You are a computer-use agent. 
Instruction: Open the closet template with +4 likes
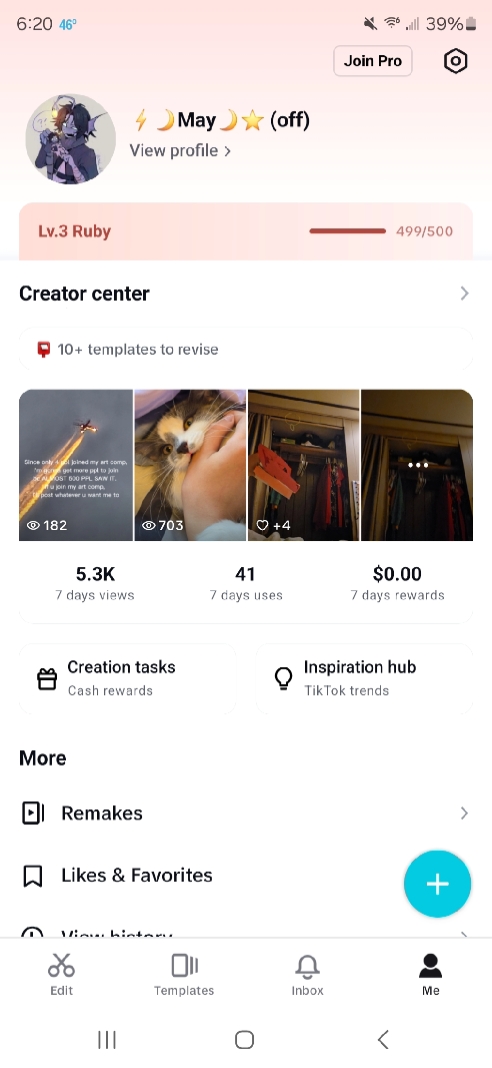click(303, 465)
